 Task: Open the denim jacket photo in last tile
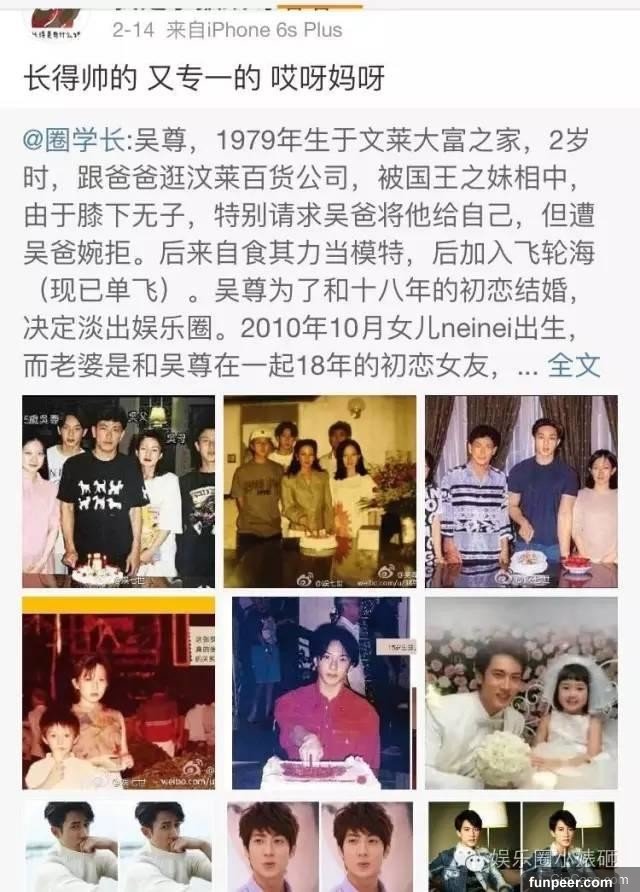coord(521,846)
